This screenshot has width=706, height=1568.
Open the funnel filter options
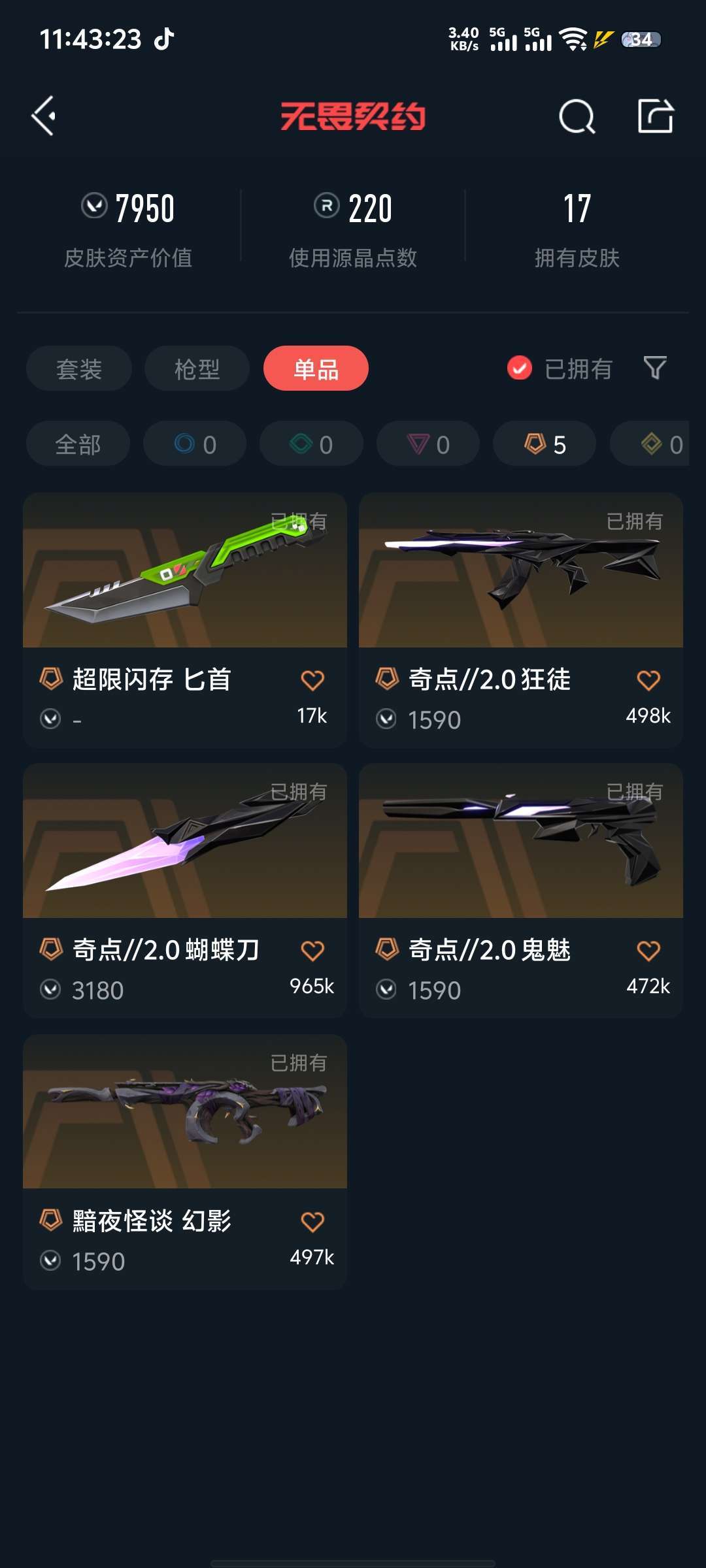click(655, 368)
